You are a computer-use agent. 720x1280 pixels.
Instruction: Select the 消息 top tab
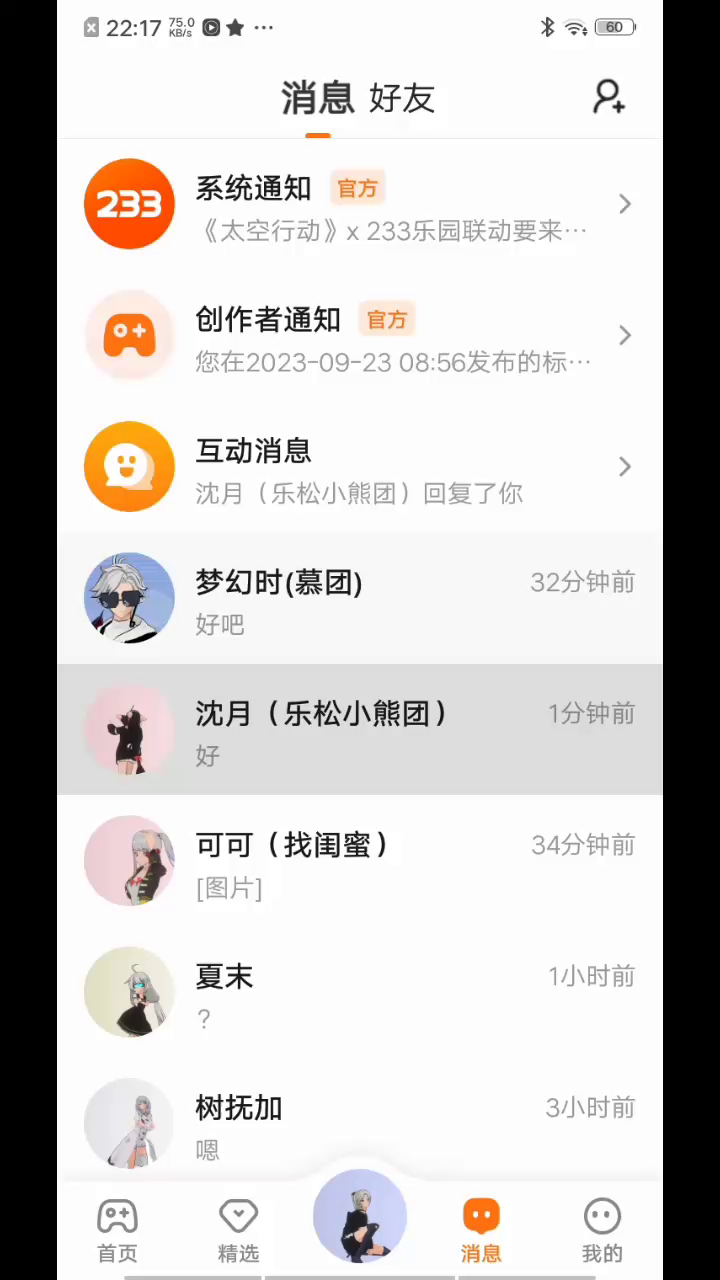tap(318, 98)
